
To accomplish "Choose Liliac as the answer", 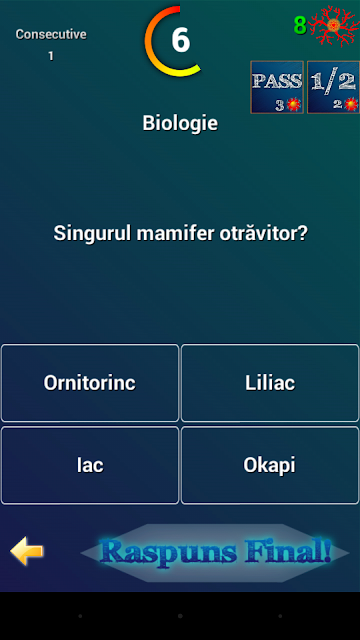I will (x=270, y=383).
